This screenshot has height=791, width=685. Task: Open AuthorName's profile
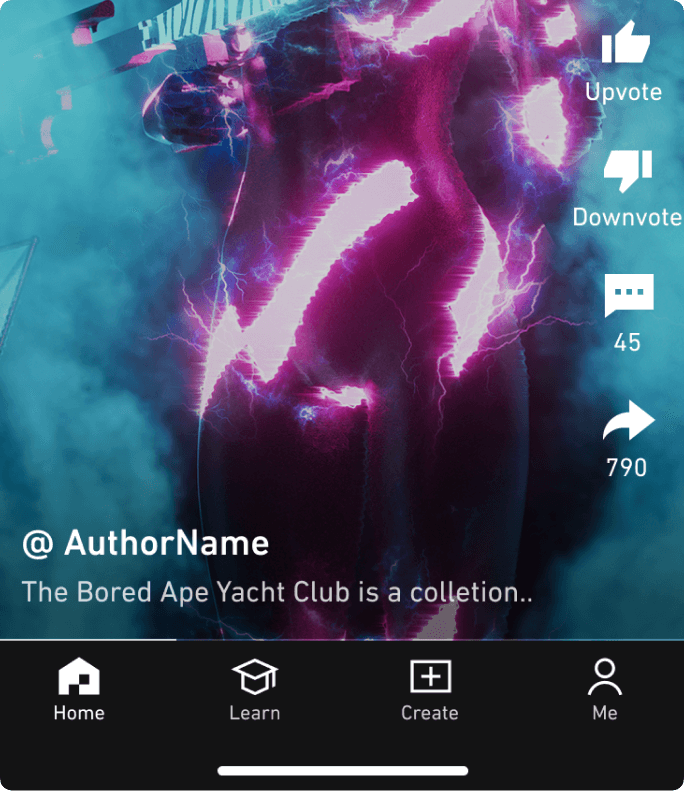click(146, 543)
